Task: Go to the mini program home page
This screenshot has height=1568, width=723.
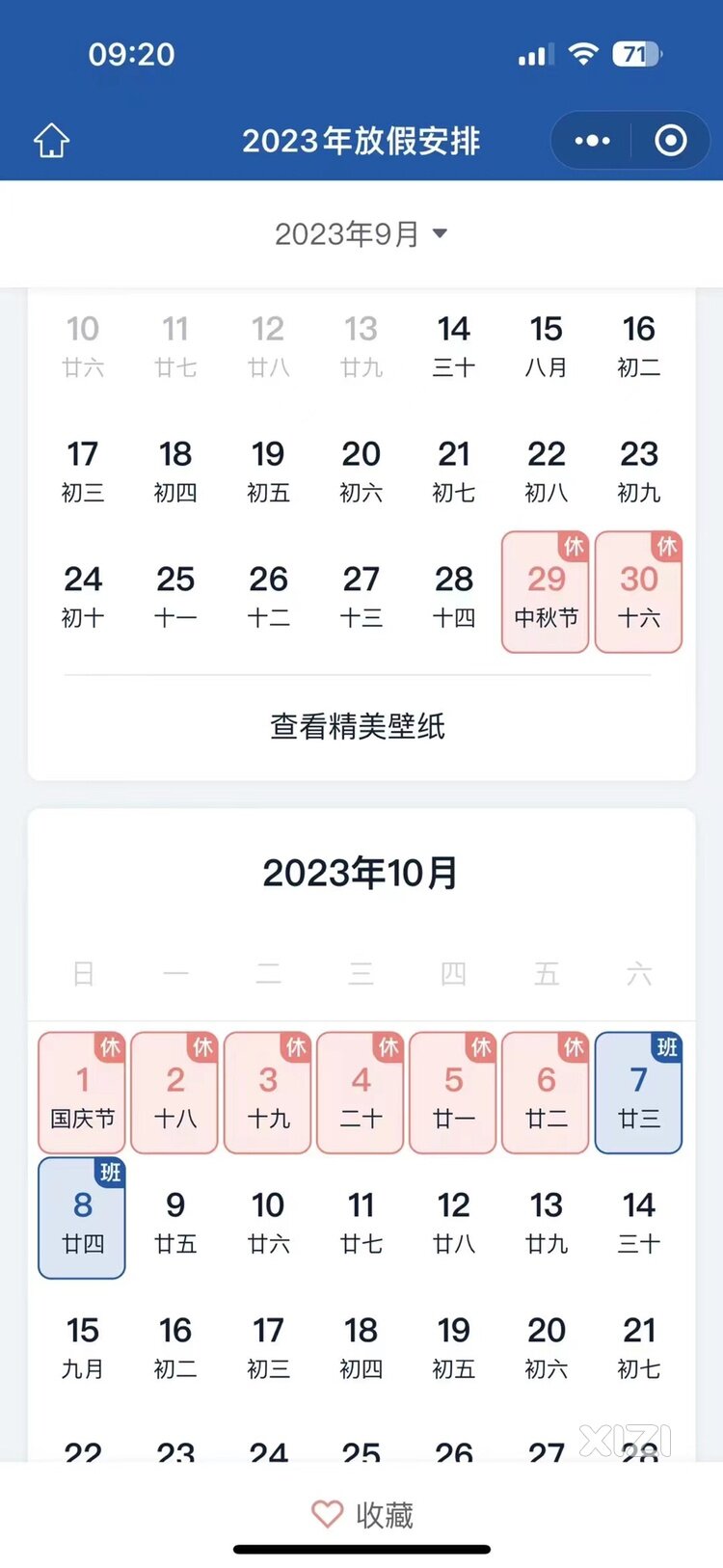Action: coord(52,142)
